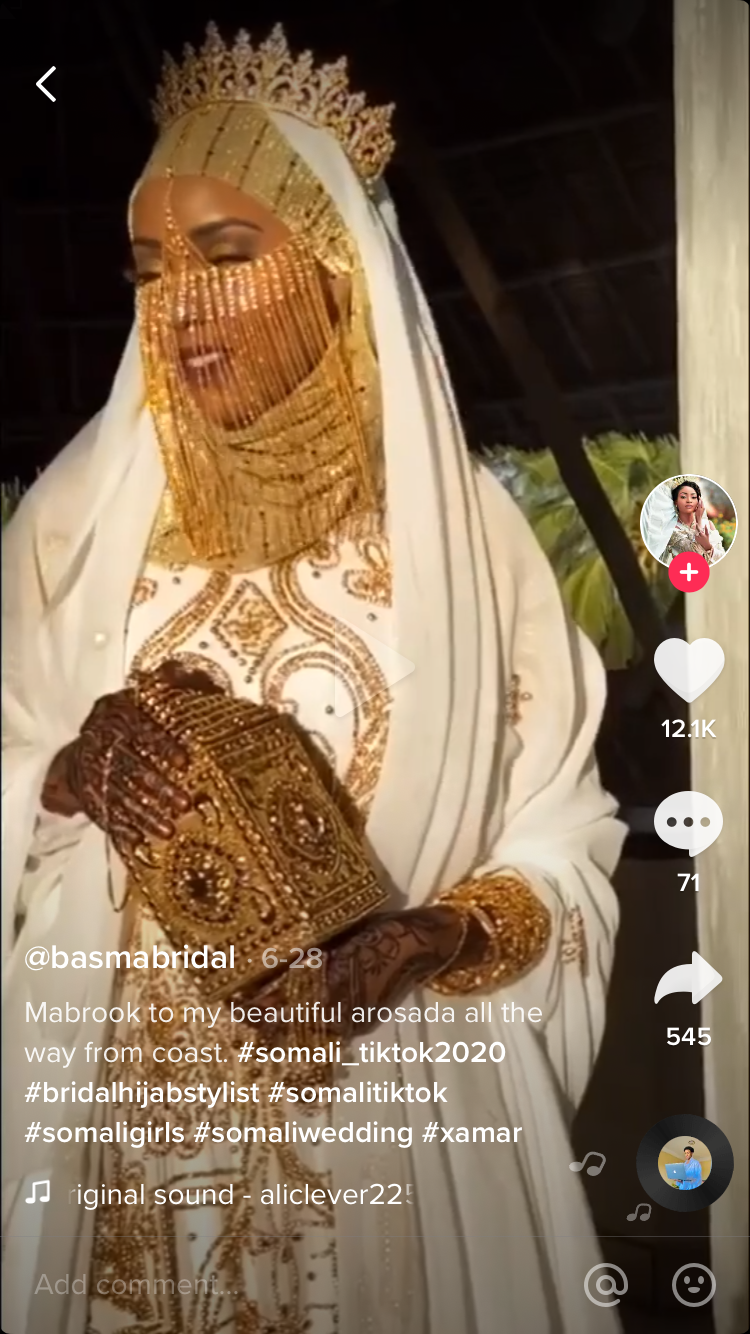Open the emoji picker smiley

pos(693,1284)
